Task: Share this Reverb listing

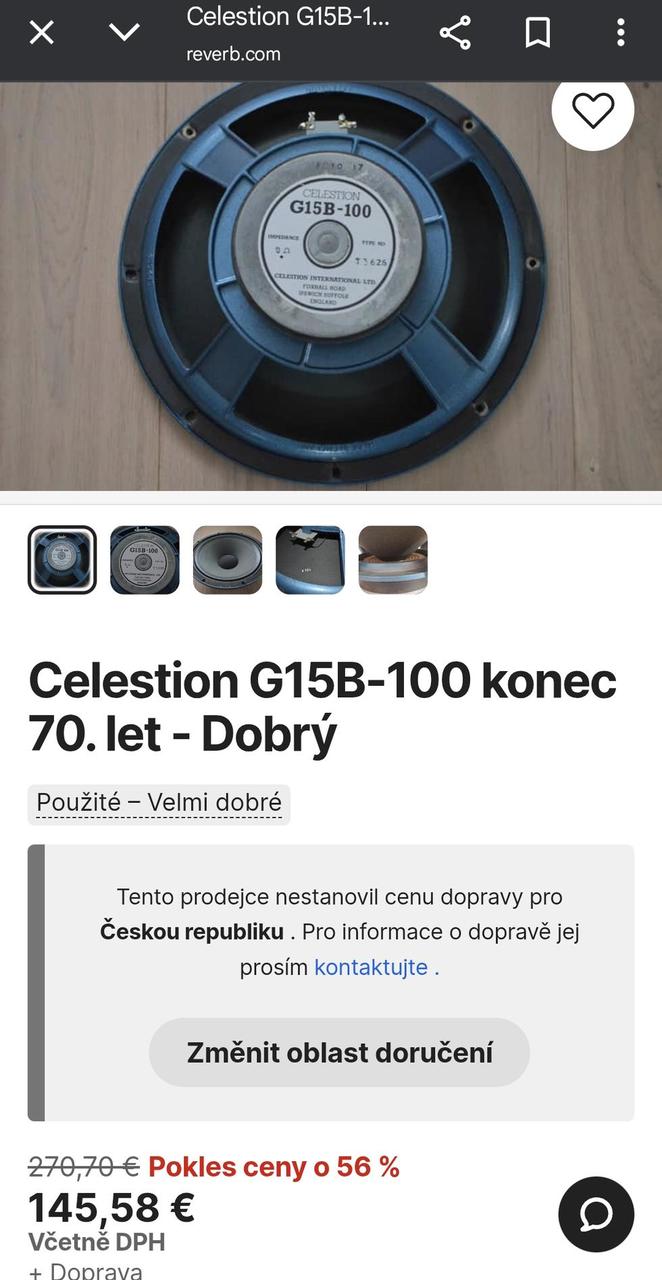Action: coord(455,33)
